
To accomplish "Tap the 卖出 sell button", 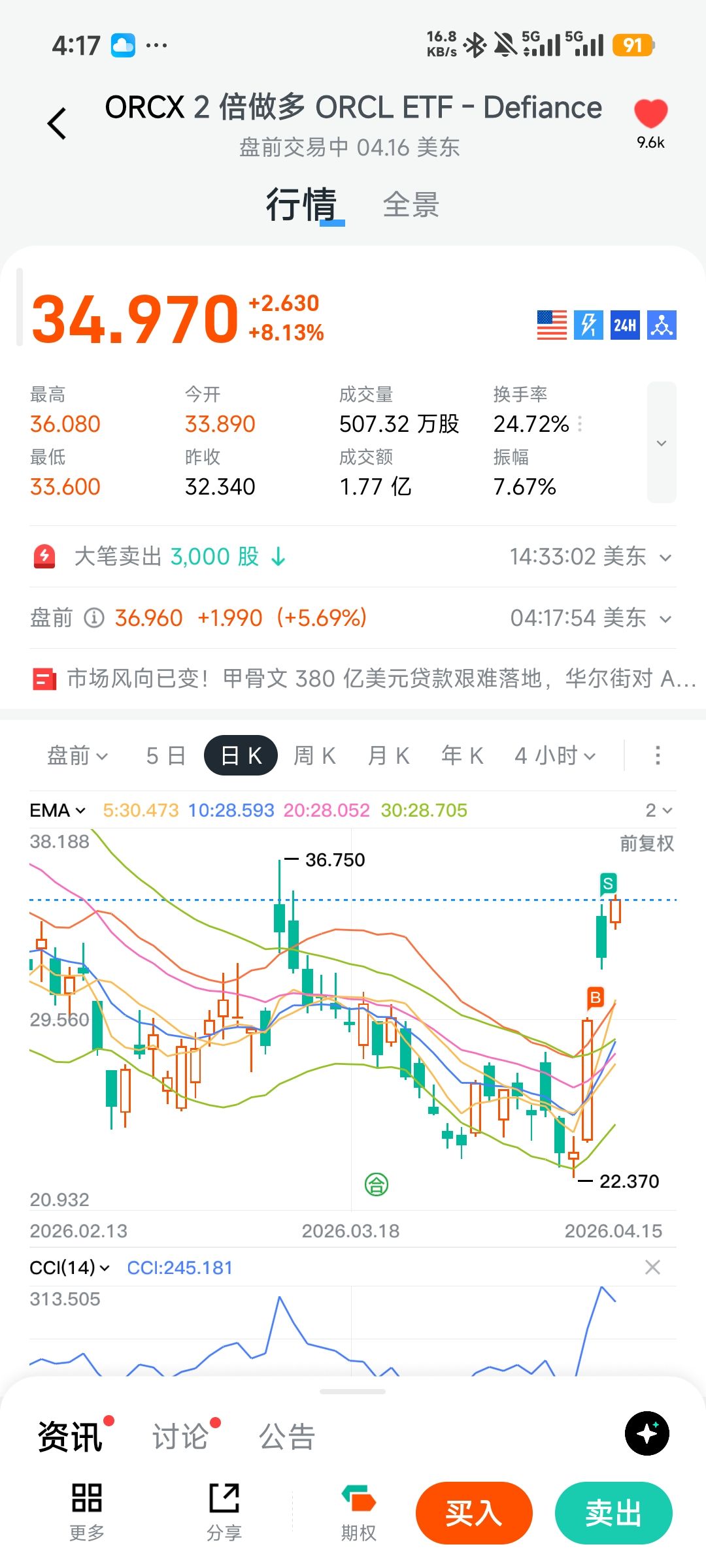I will (613, 1513).
